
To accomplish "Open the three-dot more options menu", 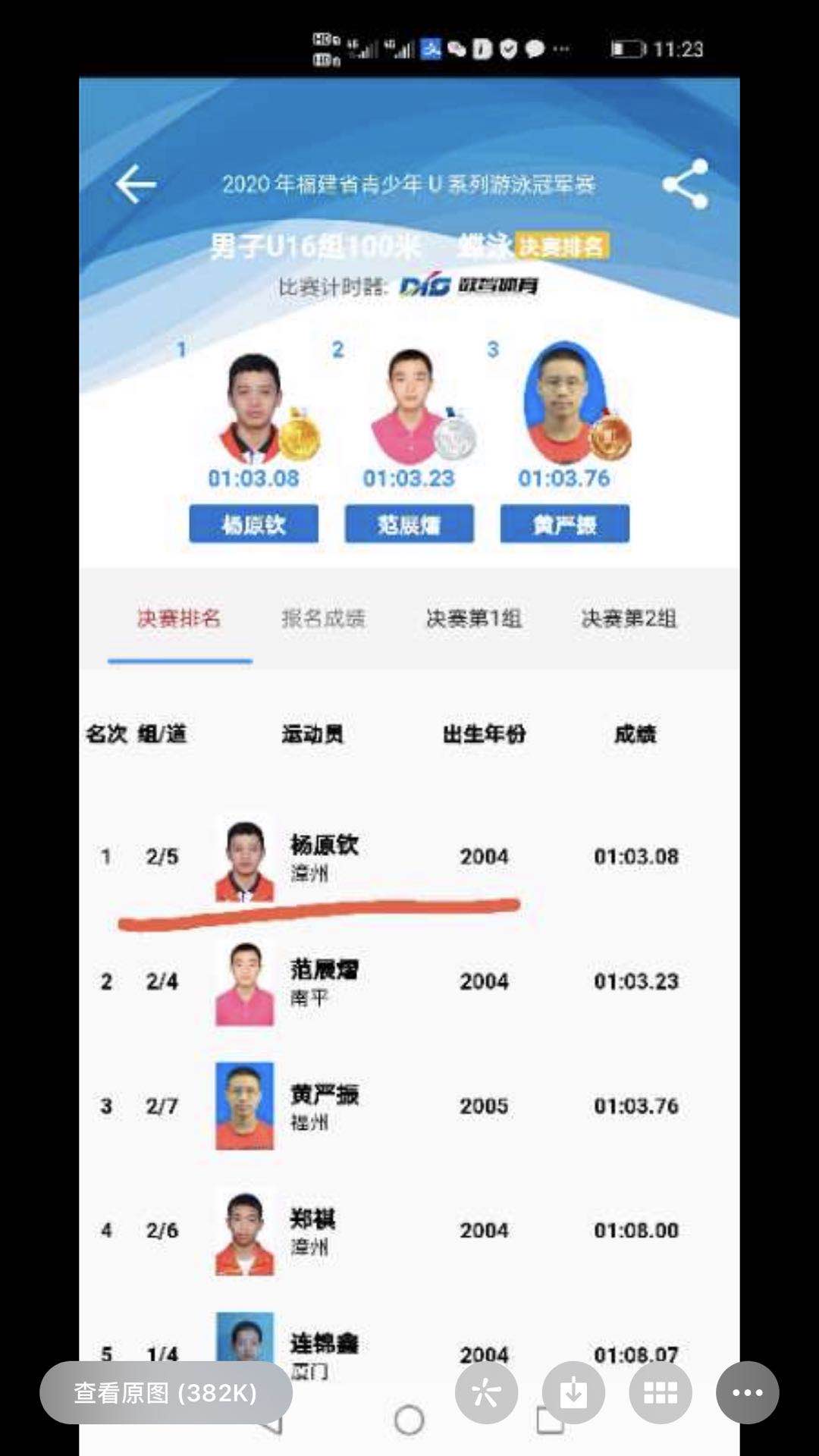I will (x=747, y=1392).
